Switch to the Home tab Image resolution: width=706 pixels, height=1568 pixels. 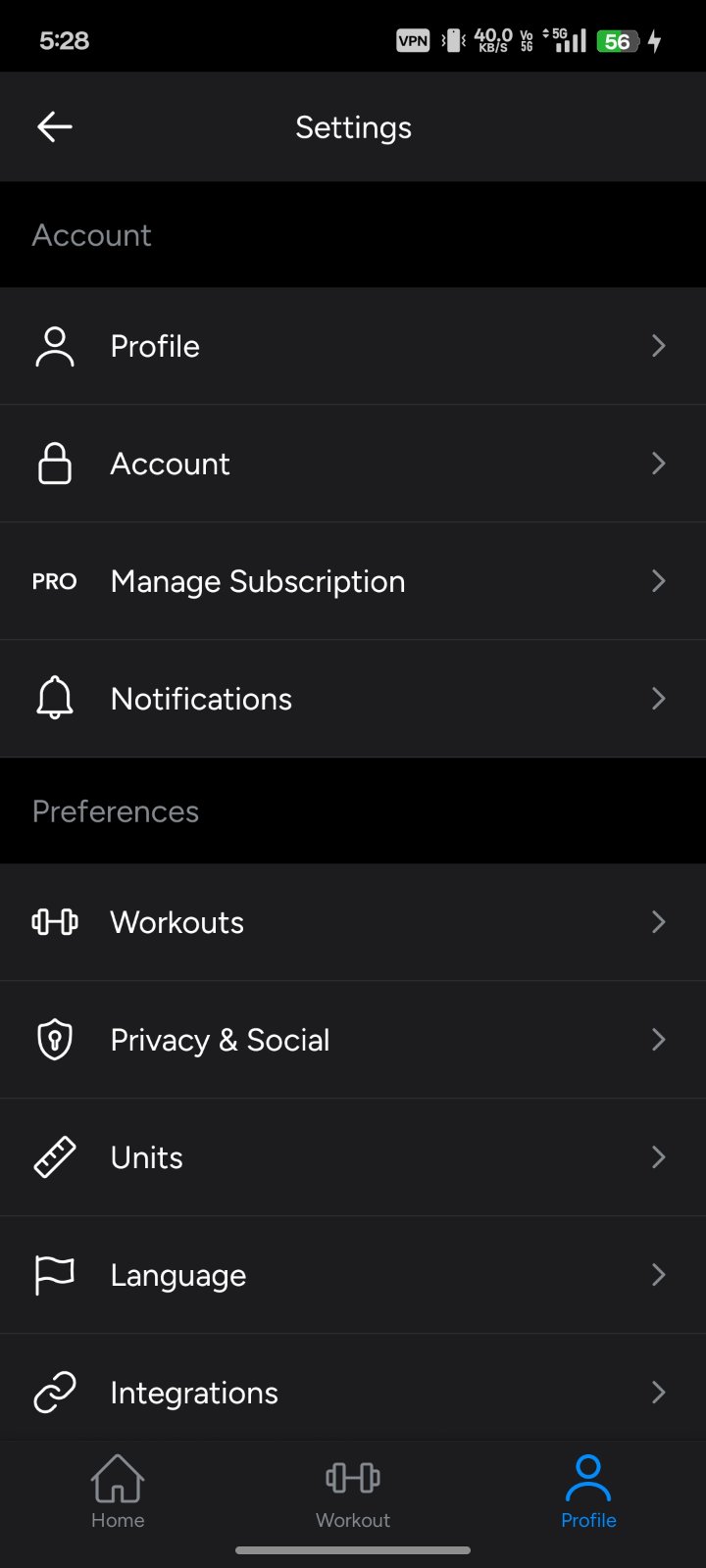[118, 1492]
